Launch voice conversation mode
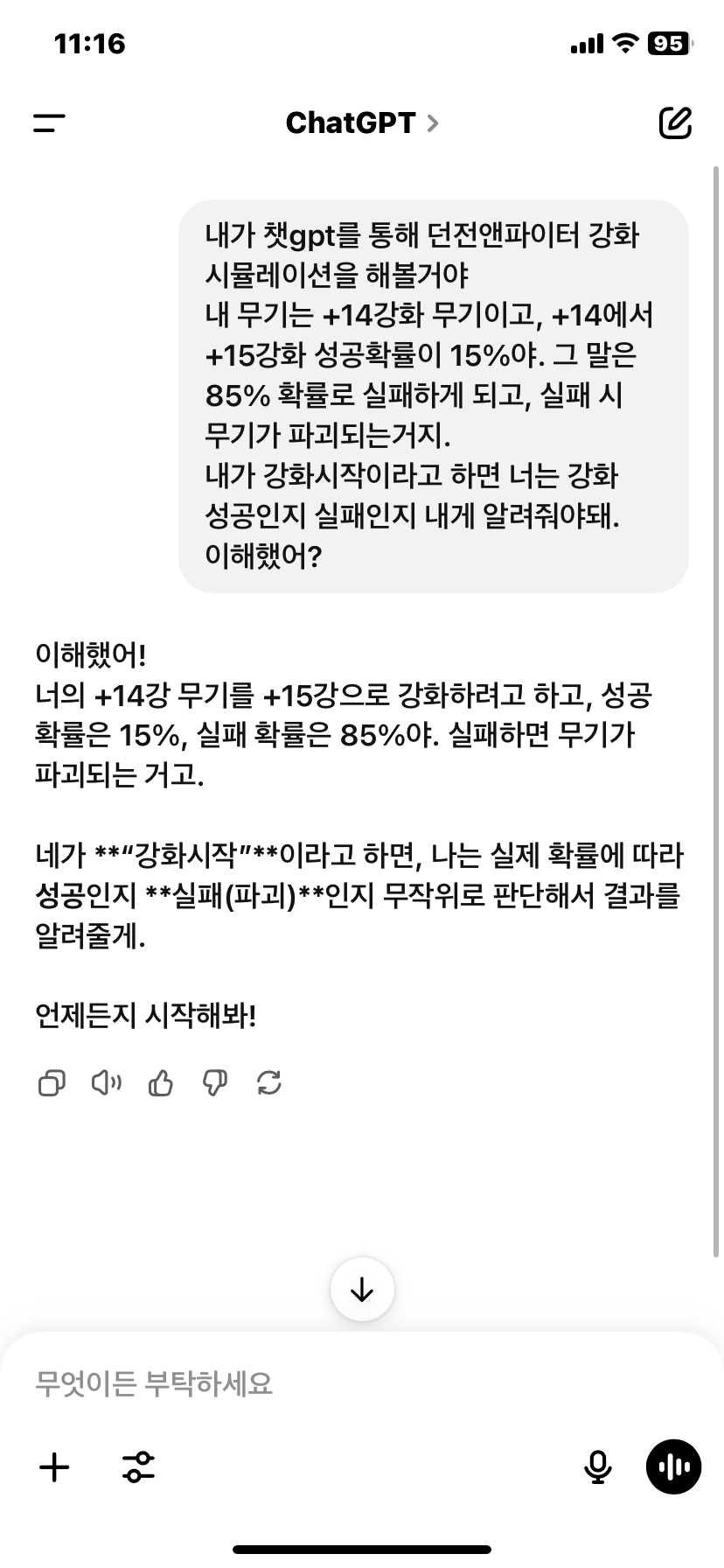The width and height of the screenshot is (724, 1568). point(673,1466)
